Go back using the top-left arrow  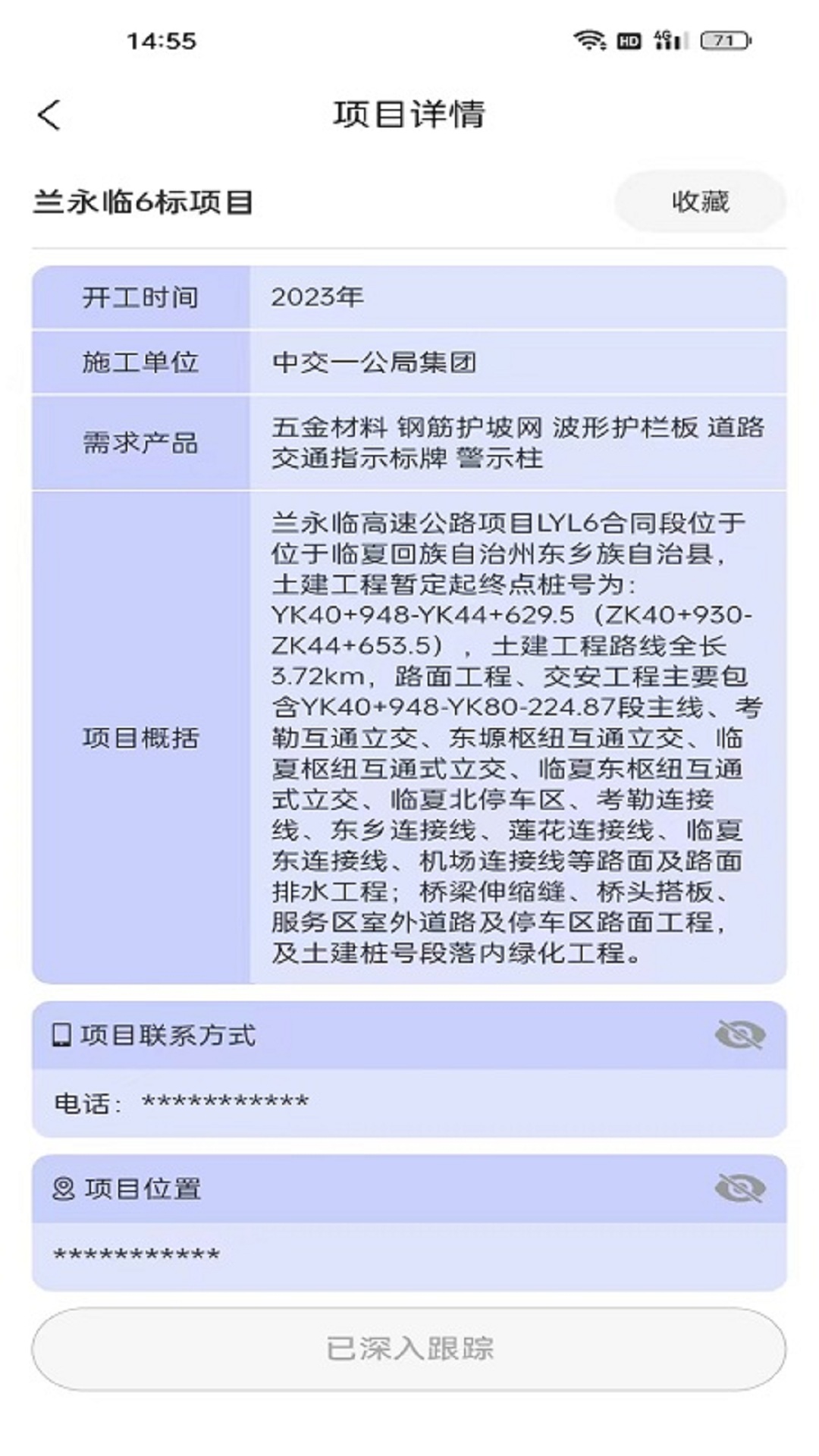click(49, 115)
